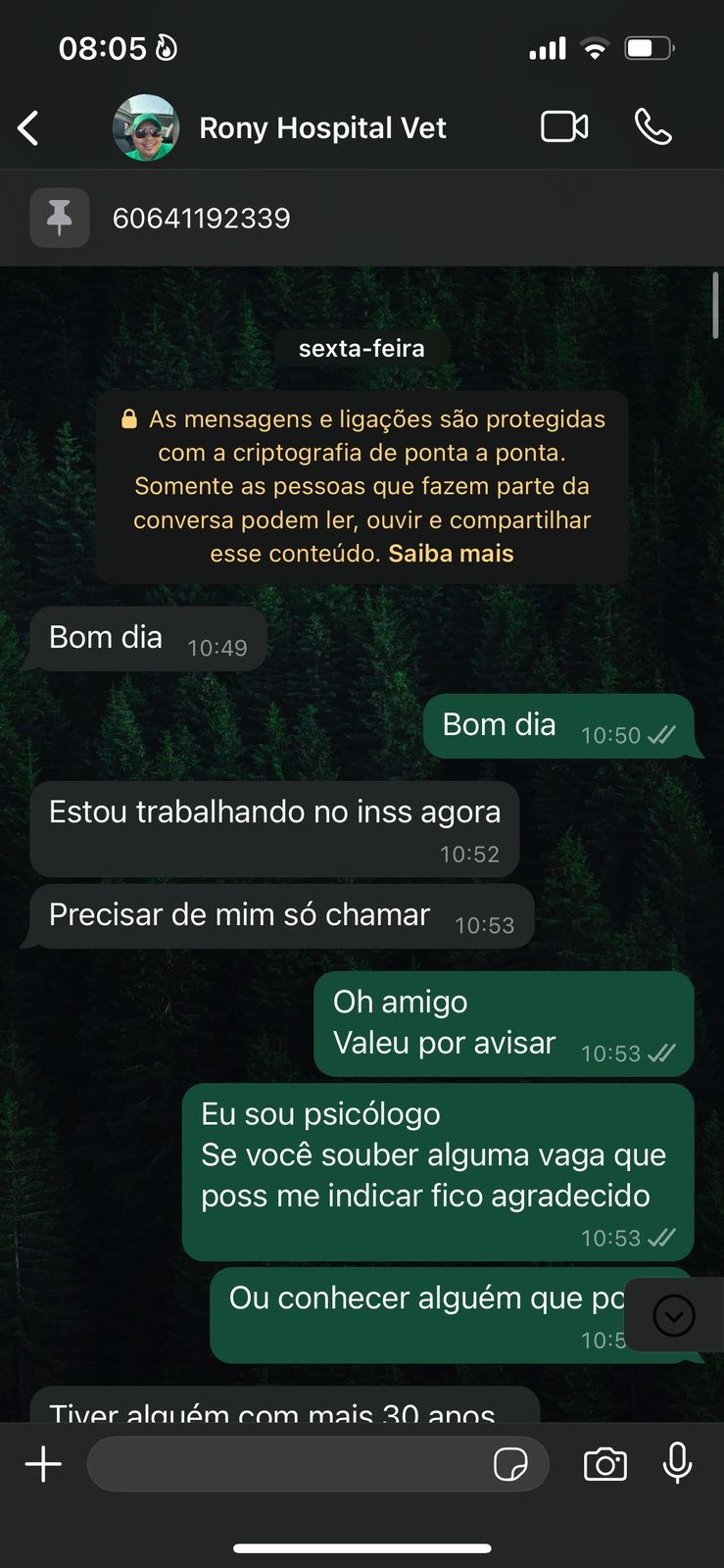
Task: Open the sticker picker
Action: [510, 1464]
